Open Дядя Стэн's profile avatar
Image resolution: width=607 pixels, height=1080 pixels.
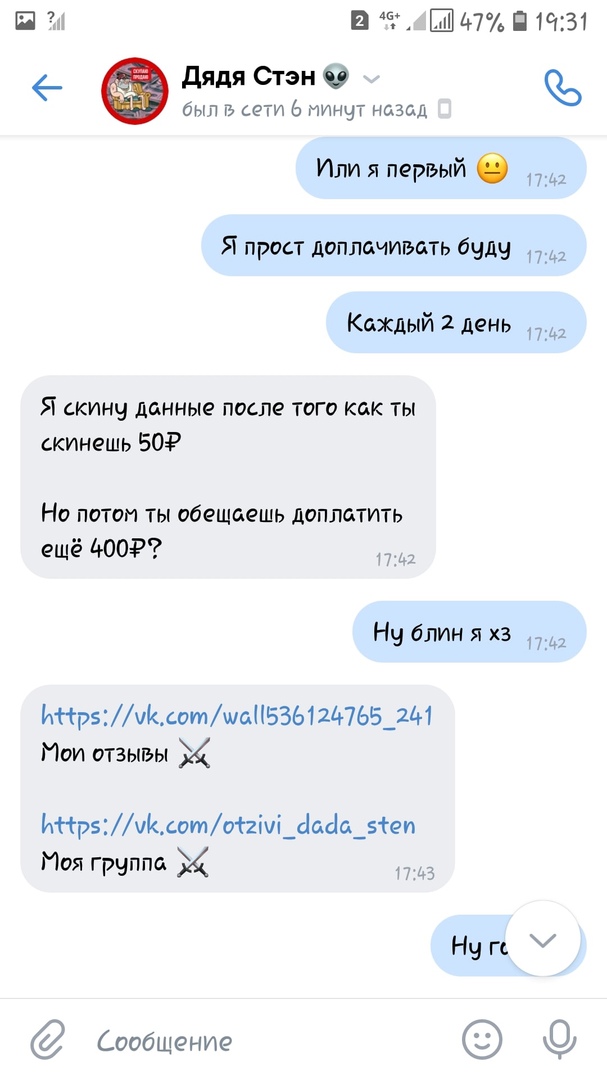click(x=134, y=92)
